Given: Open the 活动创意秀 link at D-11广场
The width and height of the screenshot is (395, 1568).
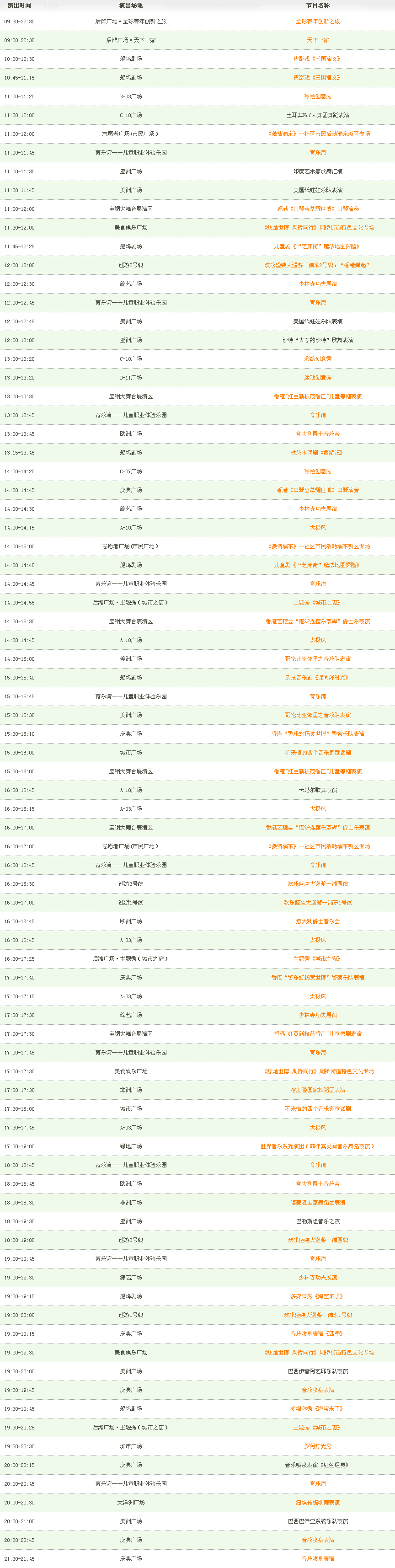Looking at the screenshot, I should tap(318, 378).
